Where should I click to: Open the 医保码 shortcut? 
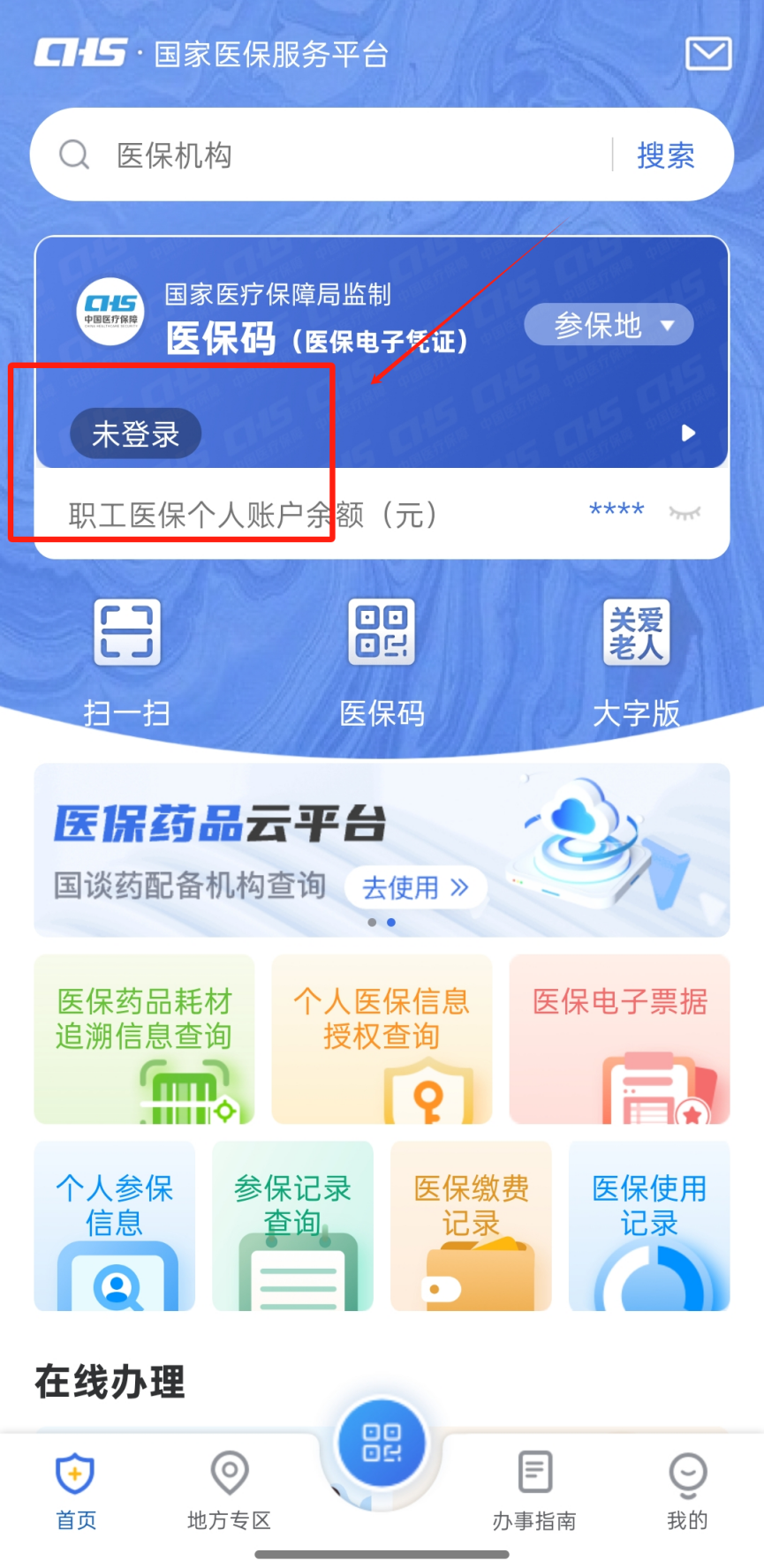coord(382,662)
